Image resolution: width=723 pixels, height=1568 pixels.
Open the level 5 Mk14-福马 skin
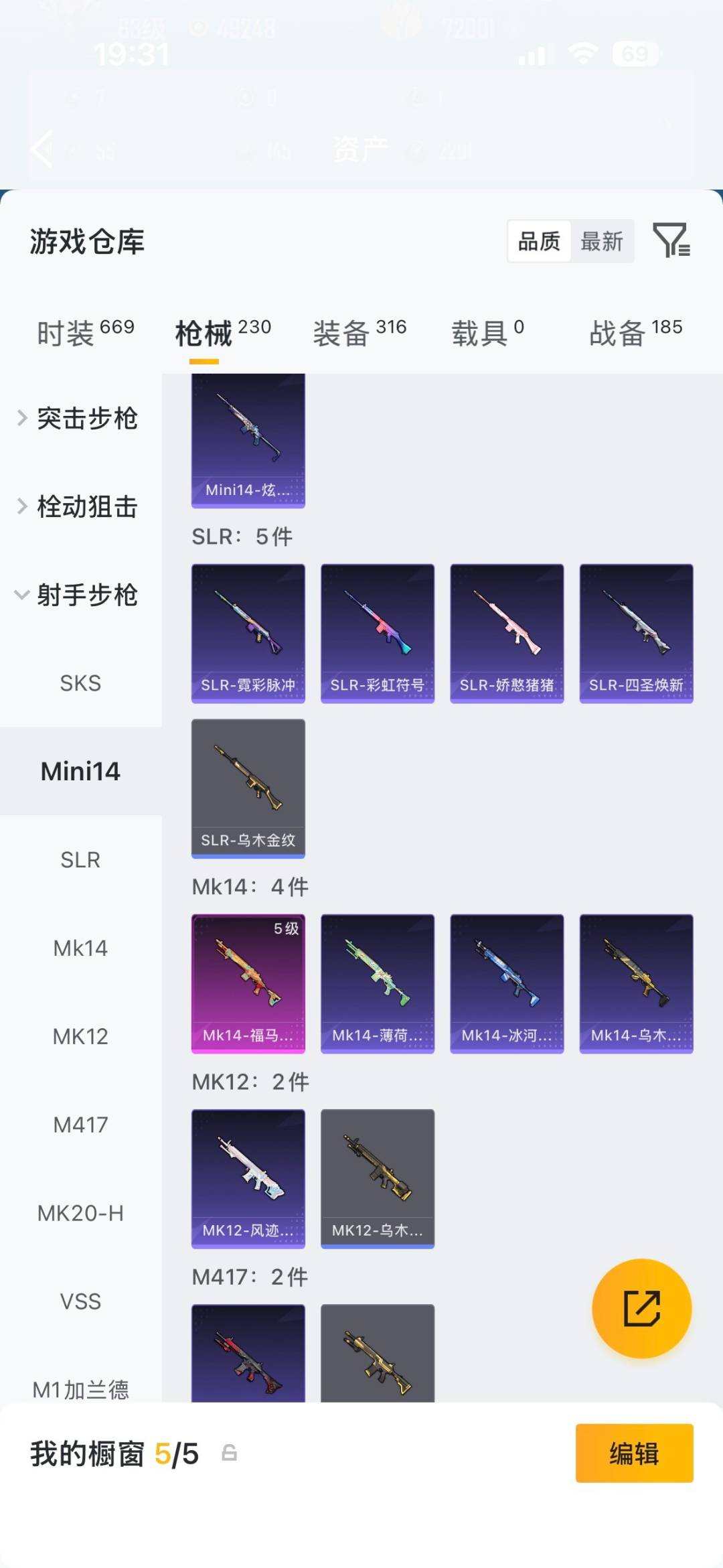[x=248, y=984]
